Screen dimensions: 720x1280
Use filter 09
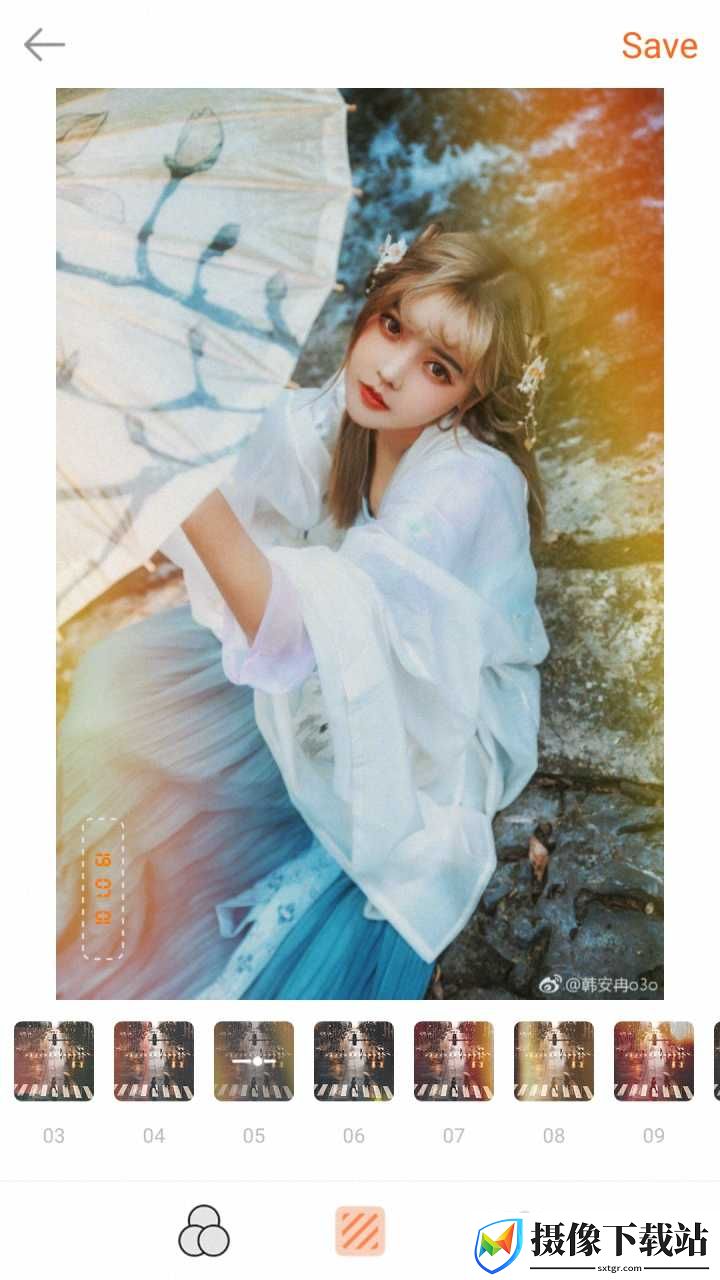[x=654, y=1061]
